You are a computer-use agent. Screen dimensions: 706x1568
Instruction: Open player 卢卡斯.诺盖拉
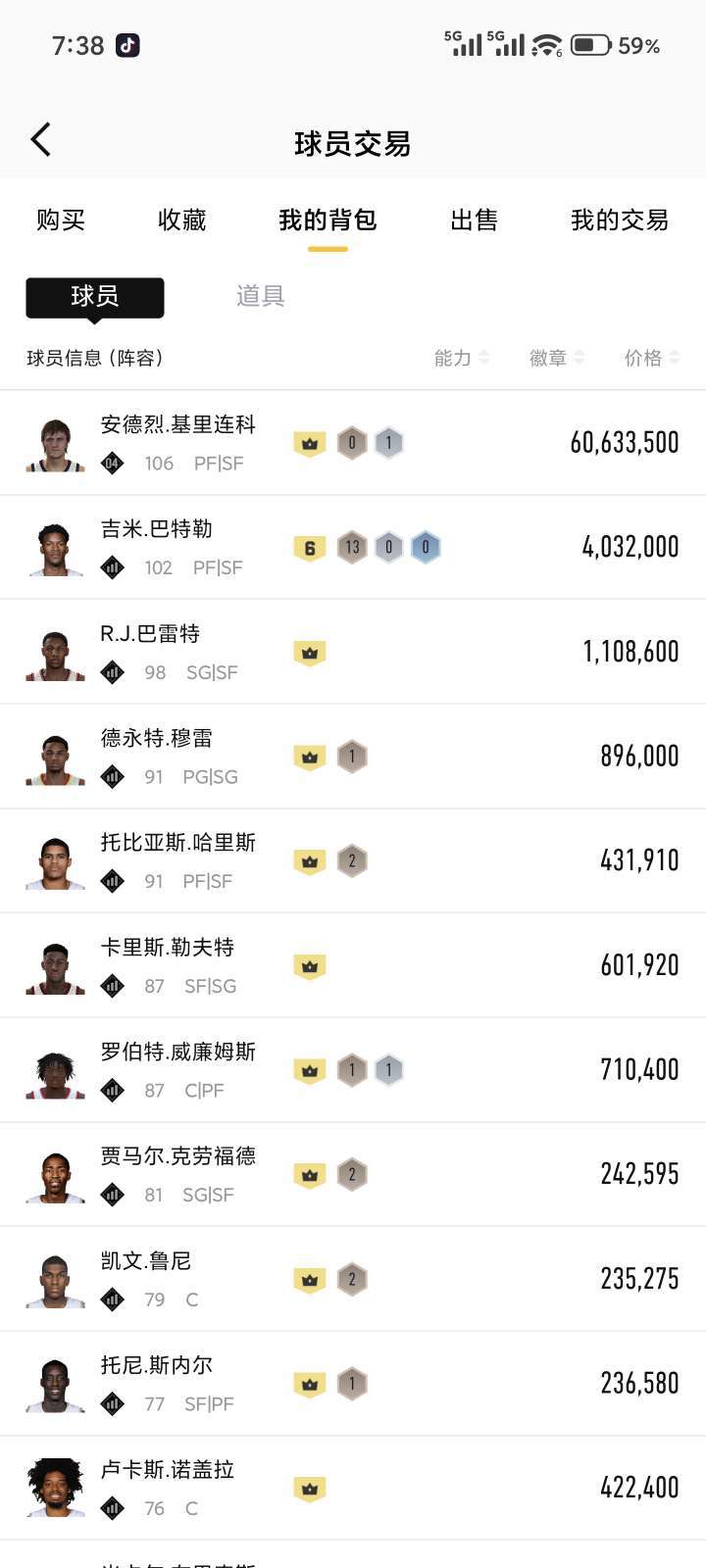[168, 1471]
